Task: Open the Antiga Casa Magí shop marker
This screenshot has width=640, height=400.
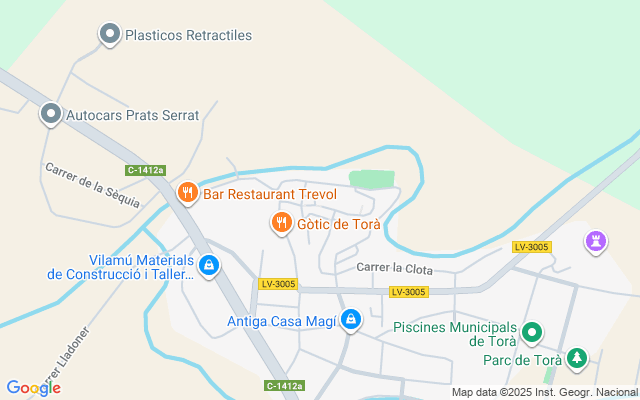Action: coord(351,320)
